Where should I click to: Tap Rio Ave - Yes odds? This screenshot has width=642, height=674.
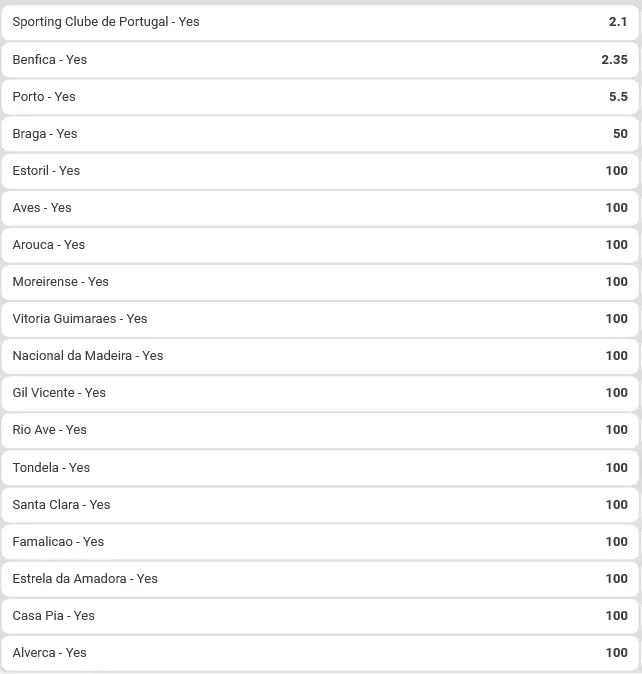(x=320, y=430)
